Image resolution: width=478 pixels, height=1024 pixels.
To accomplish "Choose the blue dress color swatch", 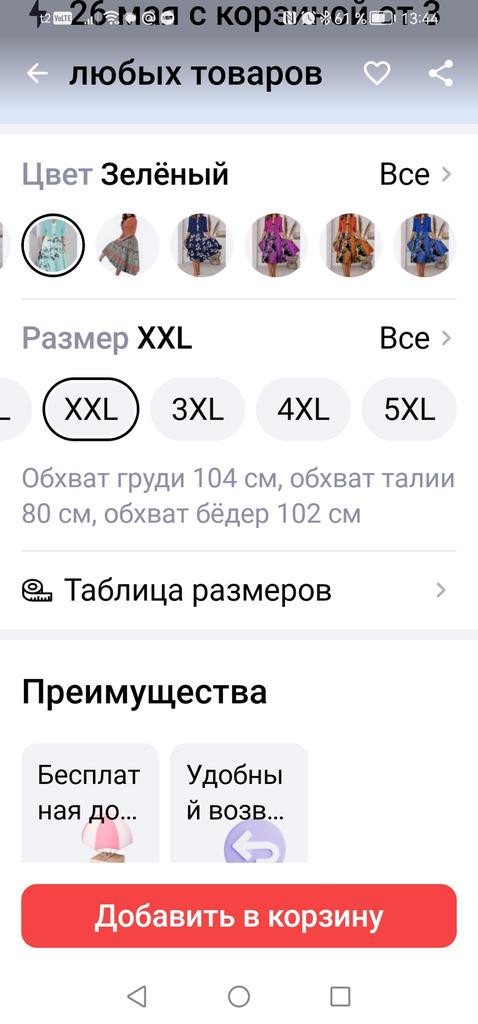I will (425, 246).
